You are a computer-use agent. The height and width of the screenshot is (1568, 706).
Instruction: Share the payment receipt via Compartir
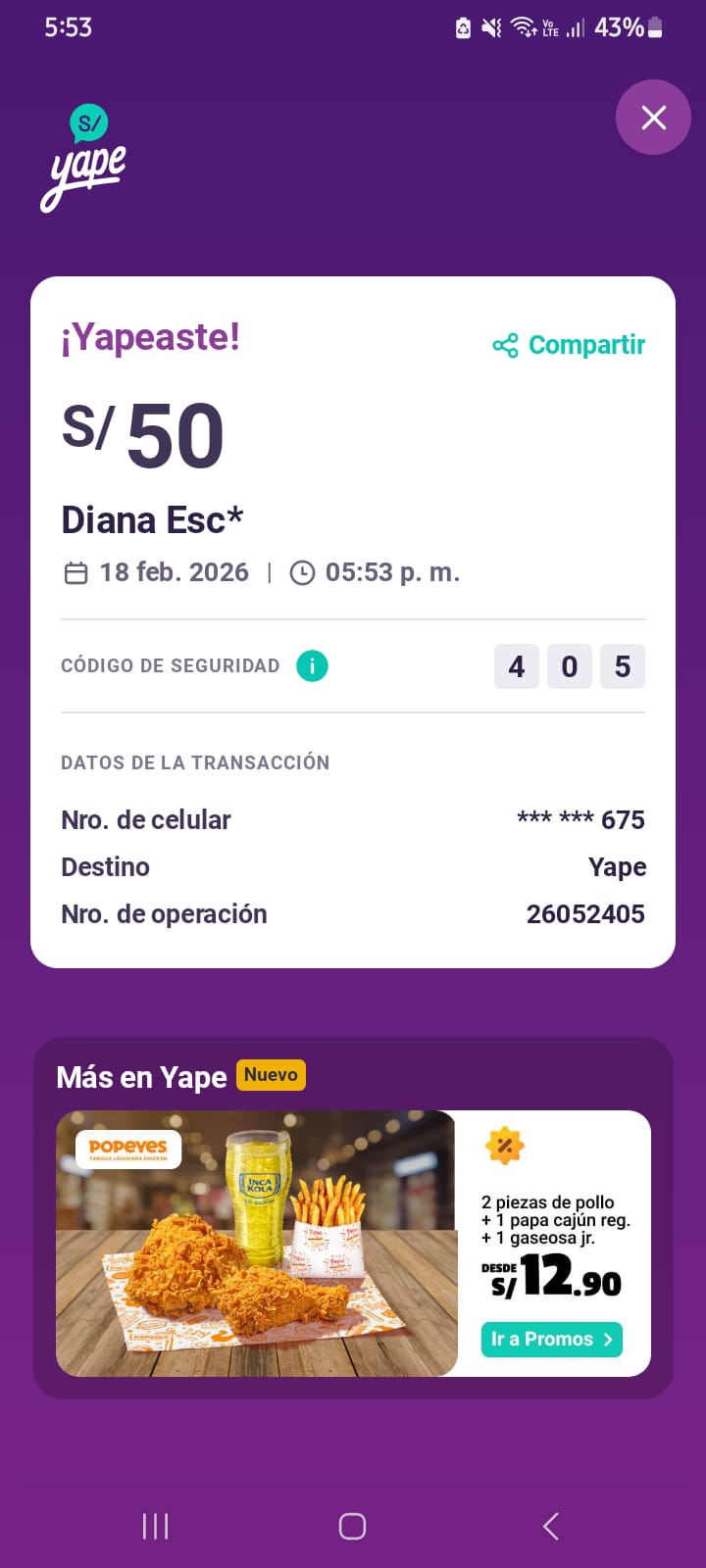(570, 345)
